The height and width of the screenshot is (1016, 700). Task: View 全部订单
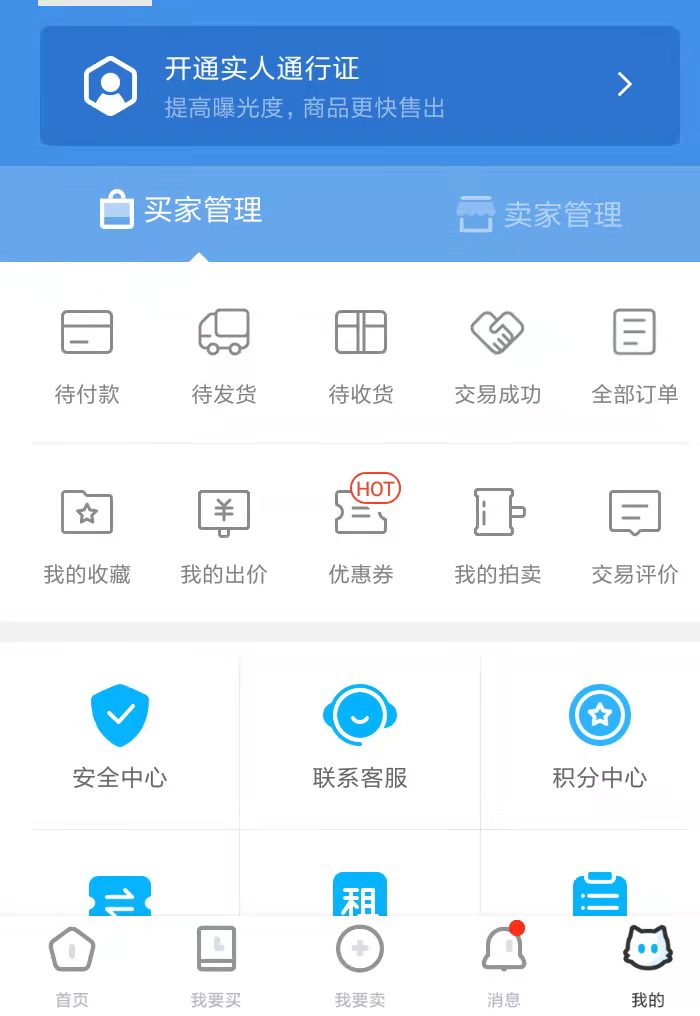[x=634, y=355]
